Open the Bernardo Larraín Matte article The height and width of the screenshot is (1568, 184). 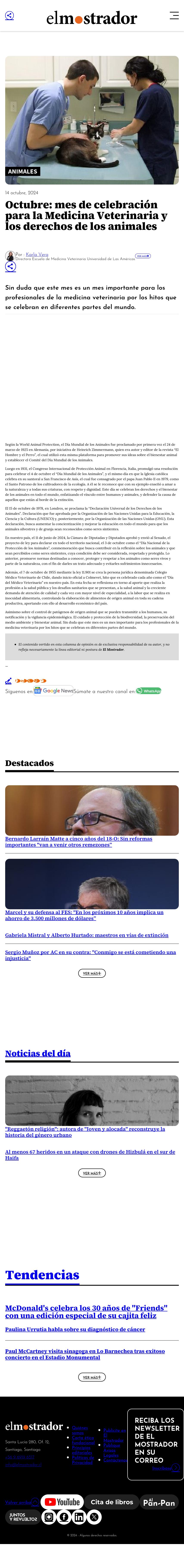click(78, 841)
